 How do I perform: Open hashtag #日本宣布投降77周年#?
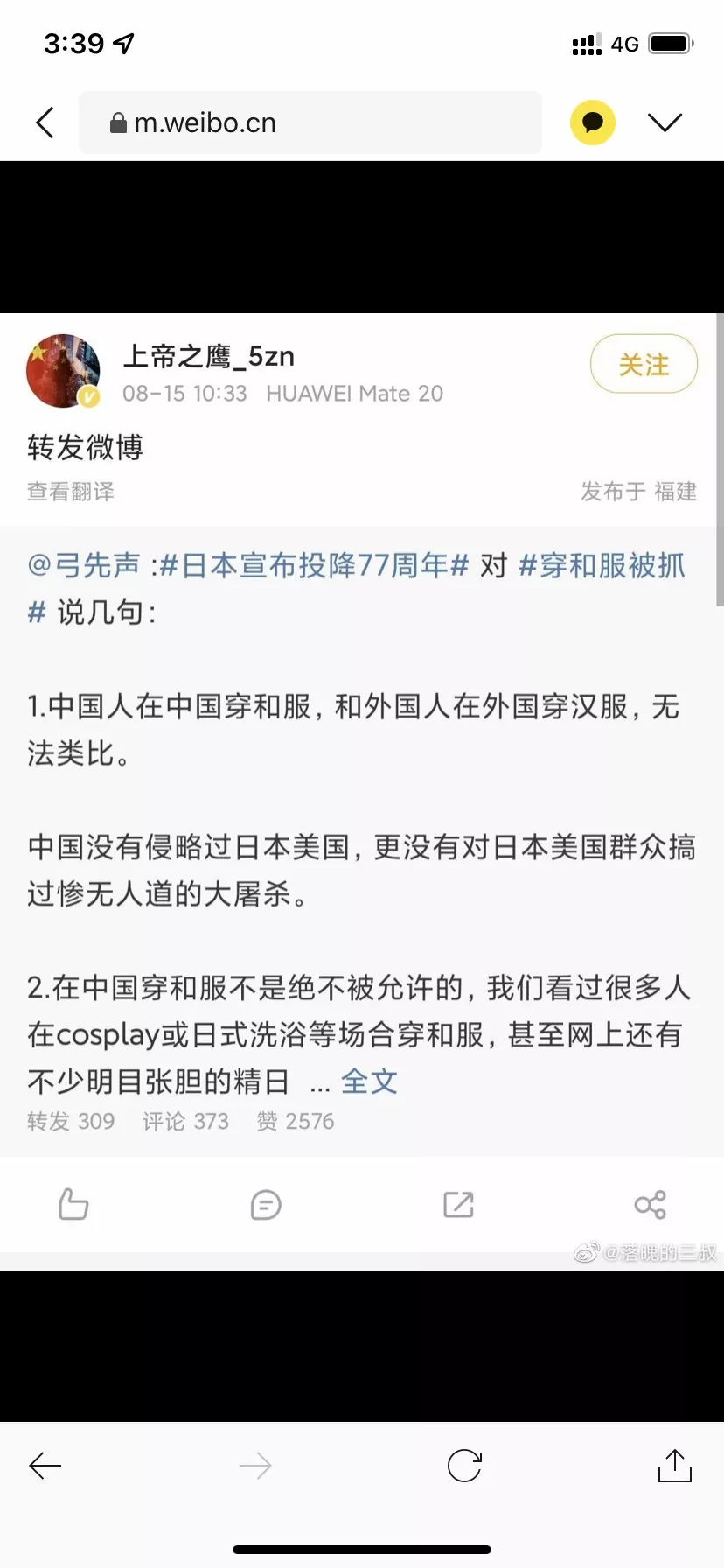[x=315, y=565]
